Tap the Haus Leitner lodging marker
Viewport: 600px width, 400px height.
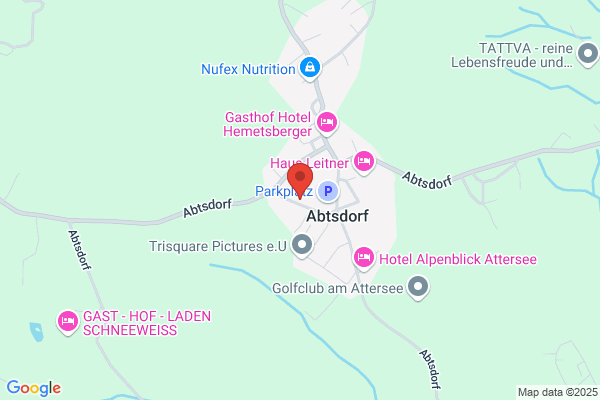coord(364,162)
